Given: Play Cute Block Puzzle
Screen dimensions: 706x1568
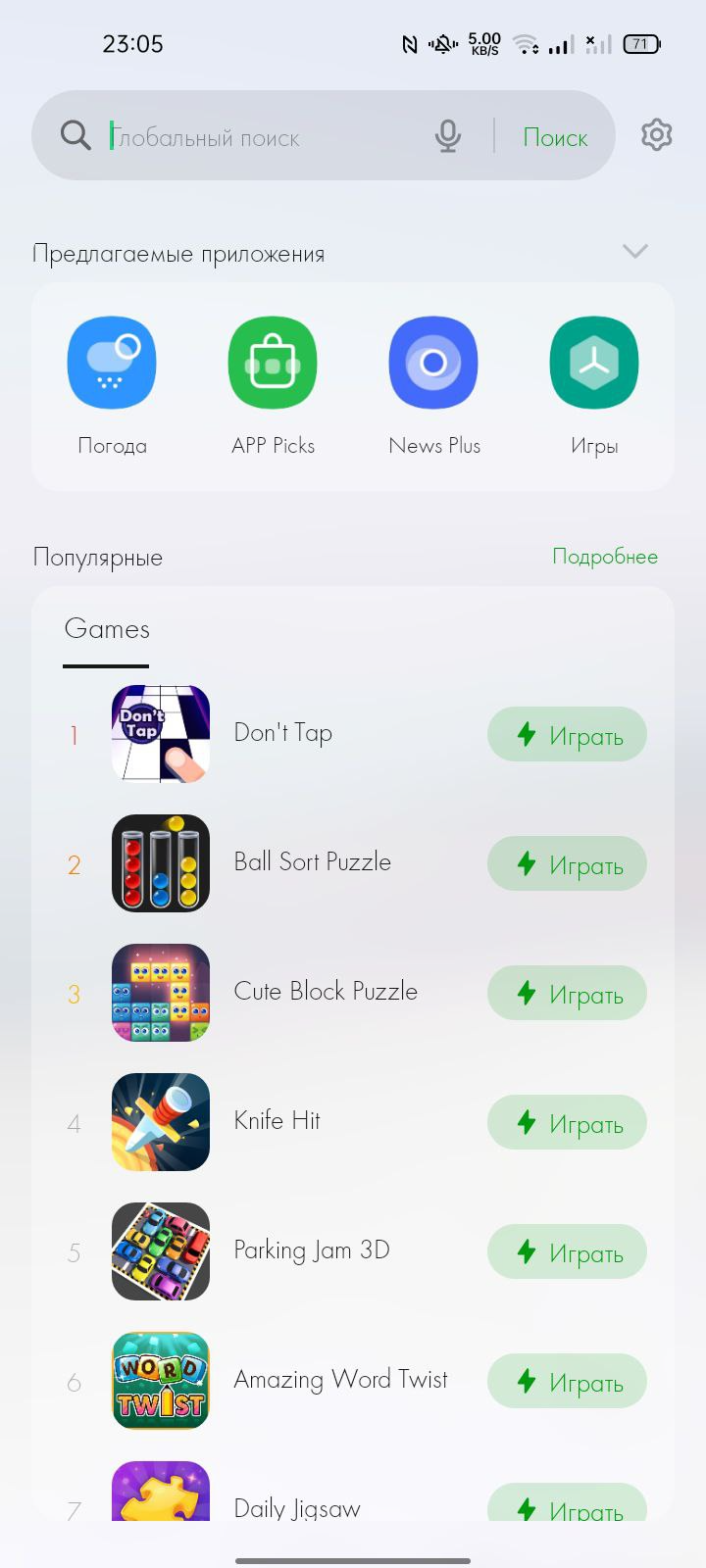Looking at the screenshot, I should [x=567, y=993].
